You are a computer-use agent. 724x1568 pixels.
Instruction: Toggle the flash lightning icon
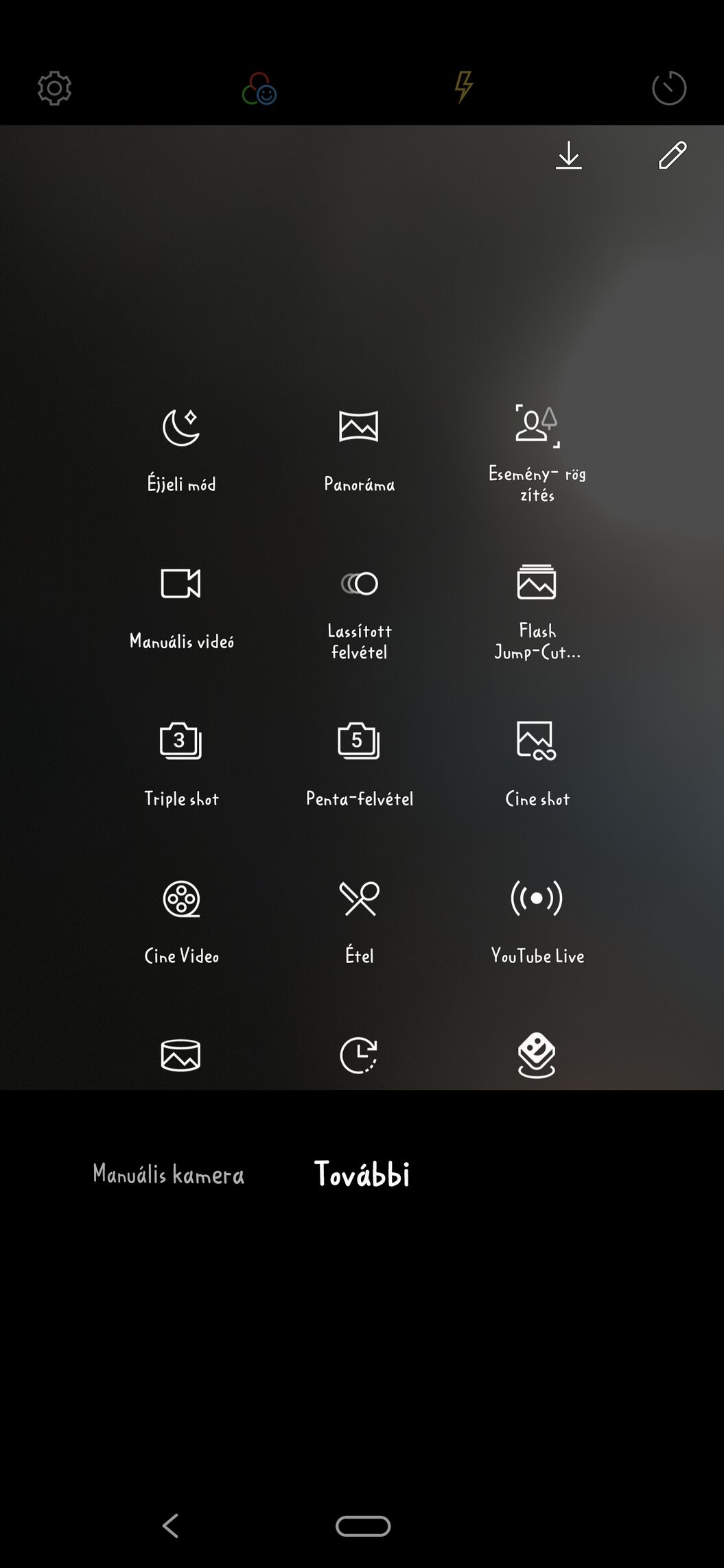click(x=464, y=87)
